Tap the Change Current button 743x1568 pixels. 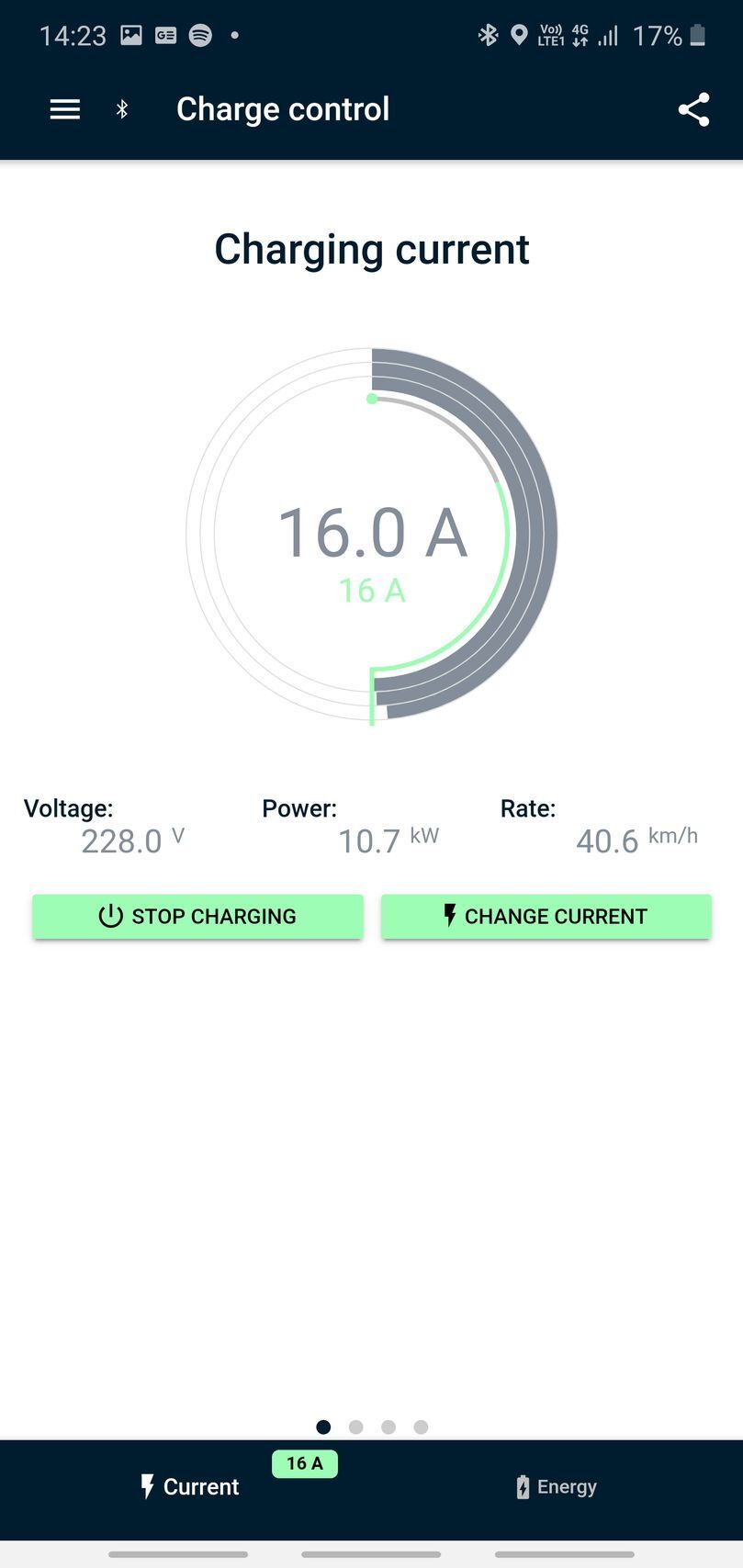tap(546, 916)
